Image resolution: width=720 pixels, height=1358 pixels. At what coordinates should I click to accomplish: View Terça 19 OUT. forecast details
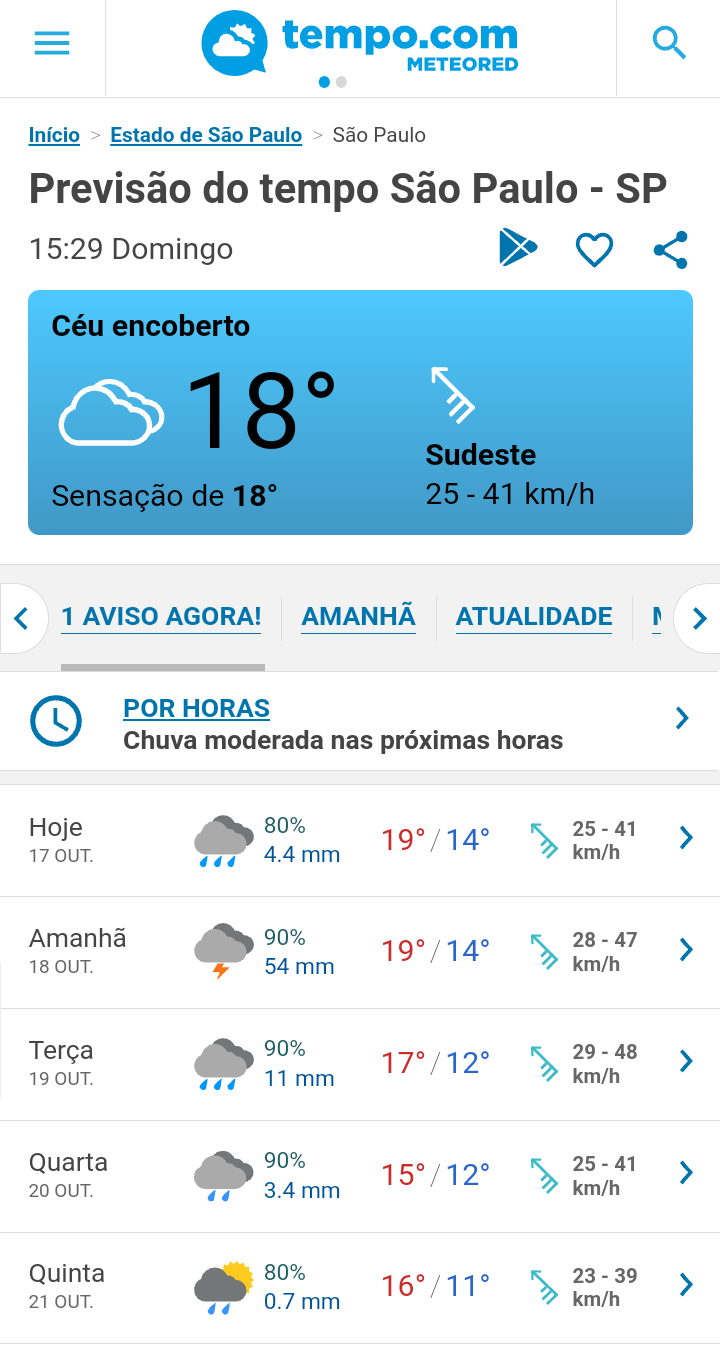click(360, 1064)
